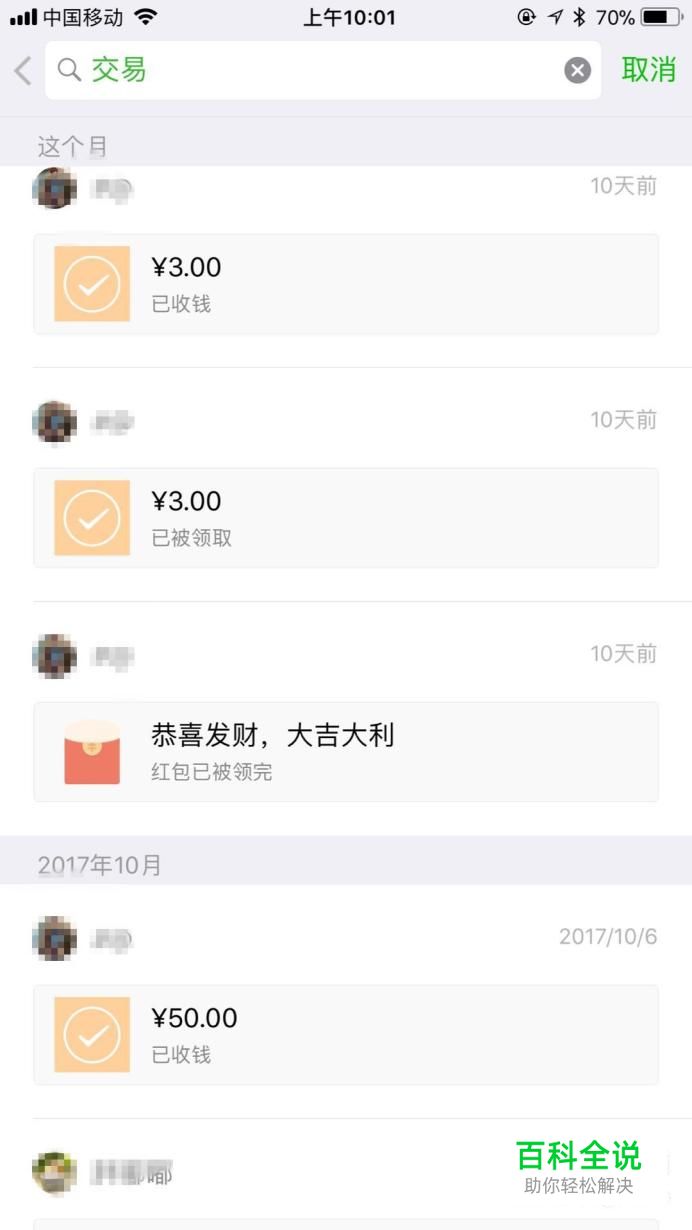Open the ¥3.00 已被领取 transfer card
This screenshot has width=692, height=1230.
[x=346, y=518]
